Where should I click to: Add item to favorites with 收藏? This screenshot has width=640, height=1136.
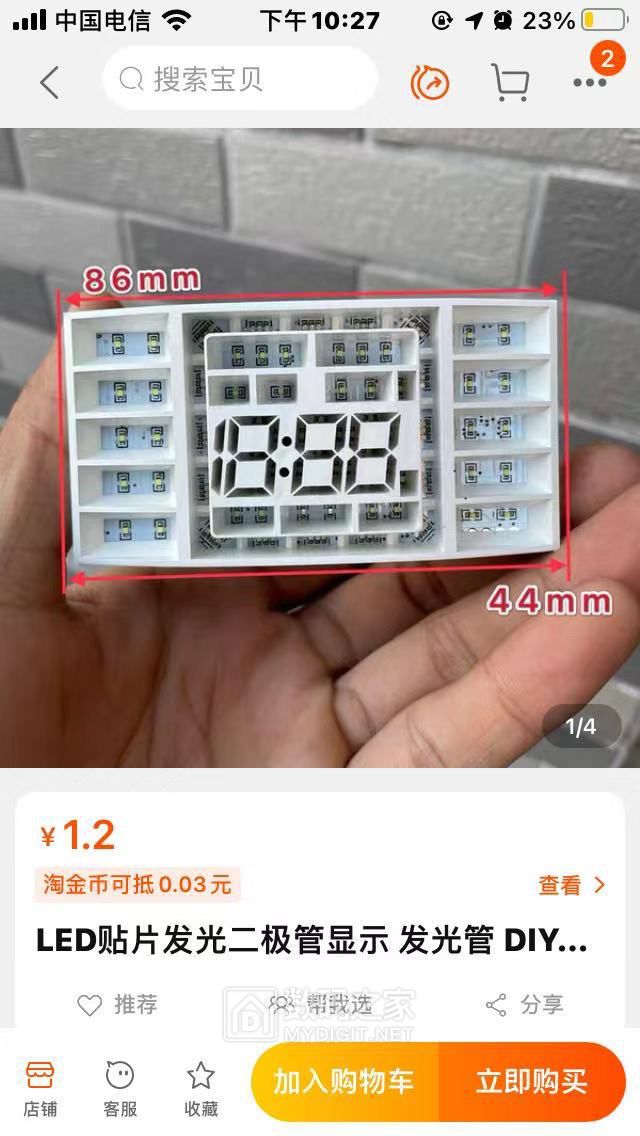(201, 1088)
